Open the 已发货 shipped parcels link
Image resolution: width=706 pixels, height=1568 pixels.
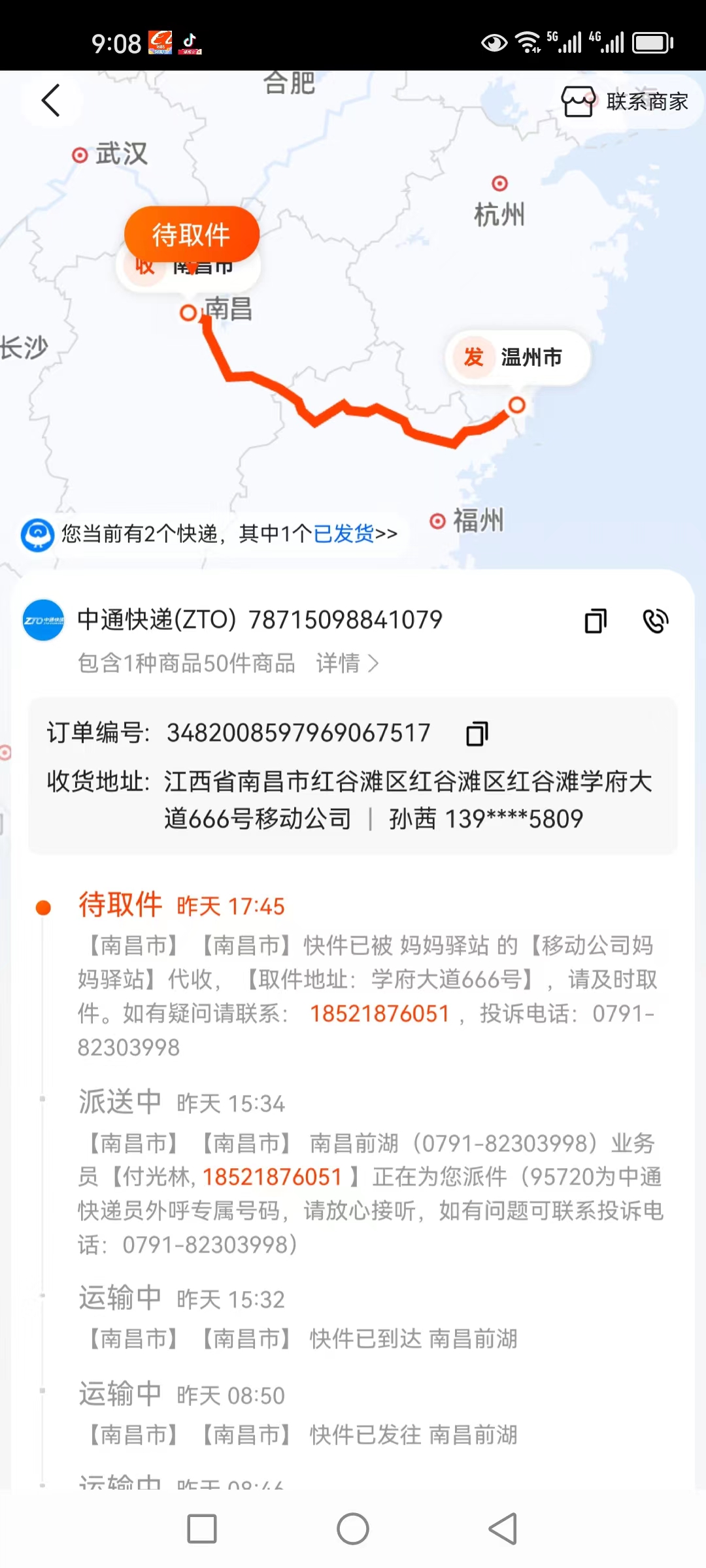pyautogui.click(x=344, y=534)
